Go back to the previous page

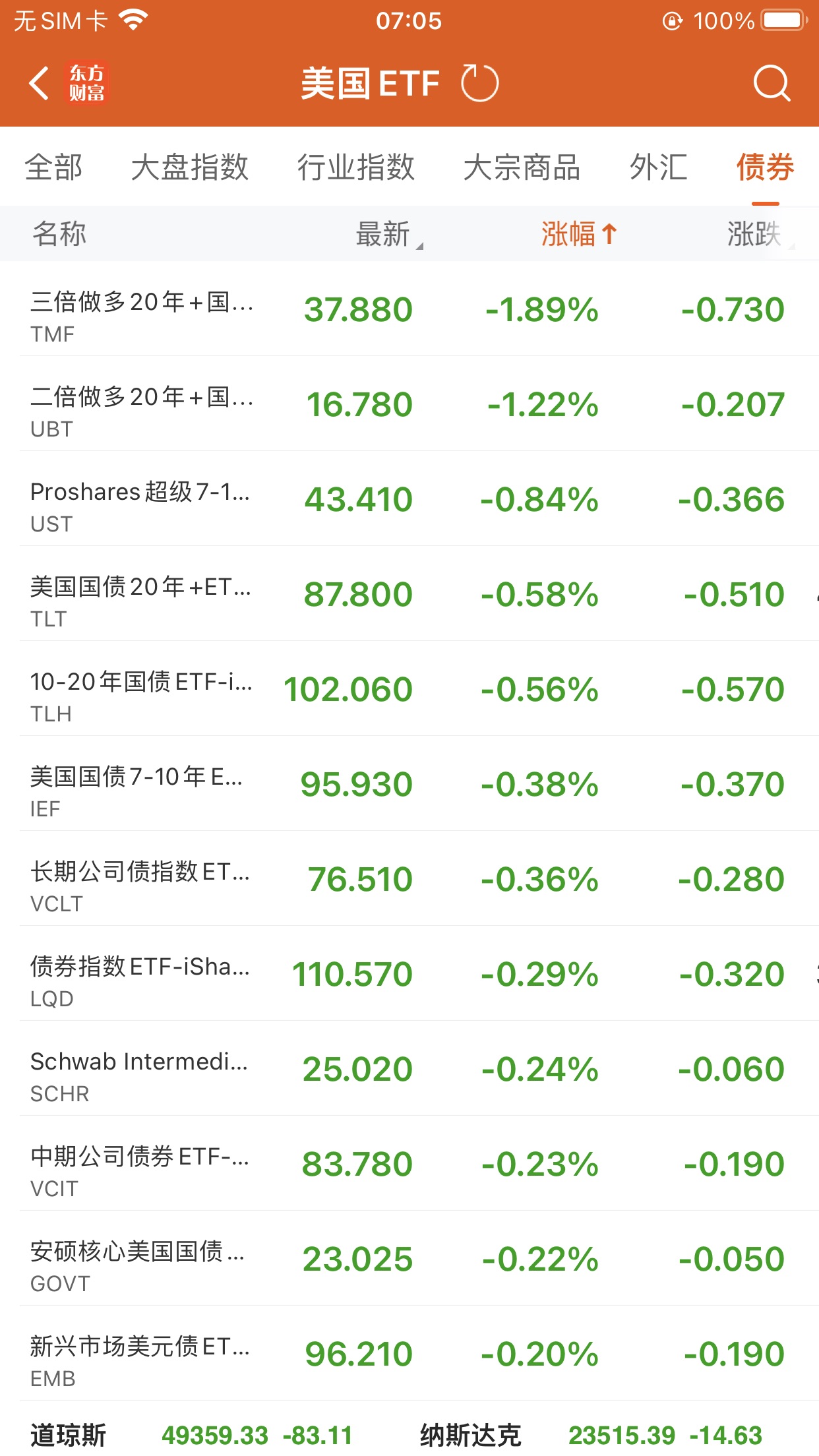[x=40, y=84]
